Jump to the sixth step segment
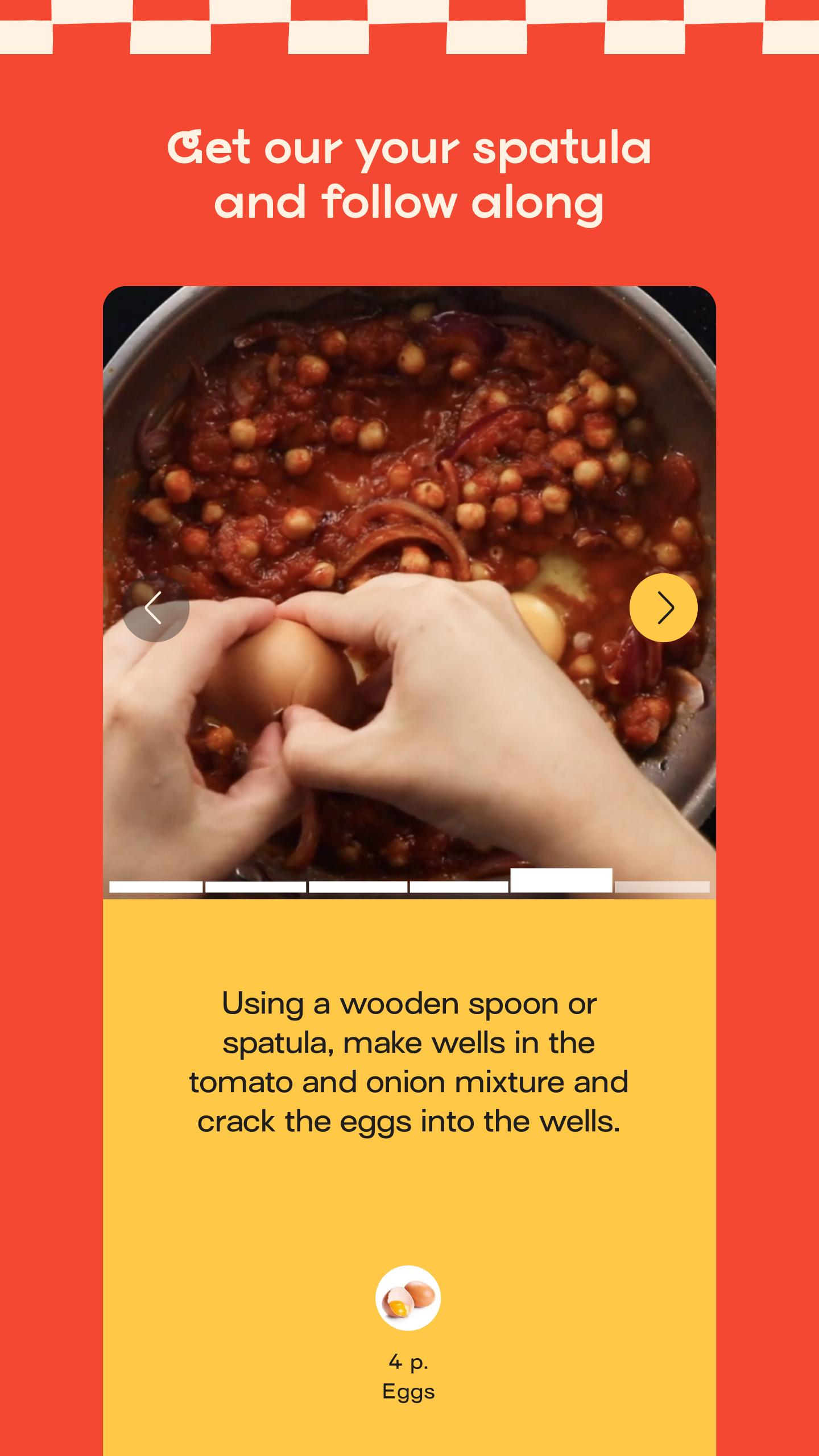 tap(662, 887)
